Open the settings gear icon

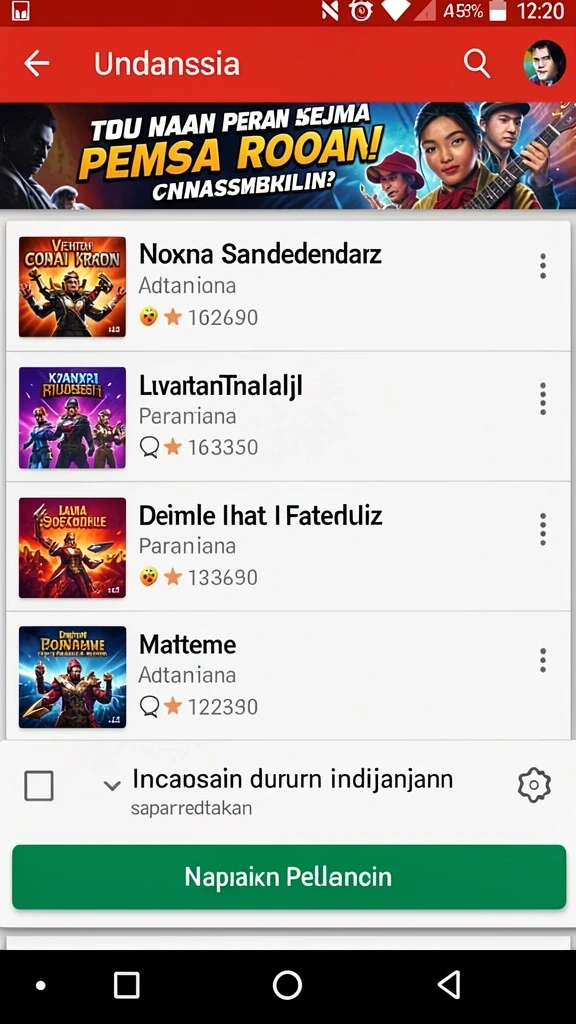pos(534,785)
